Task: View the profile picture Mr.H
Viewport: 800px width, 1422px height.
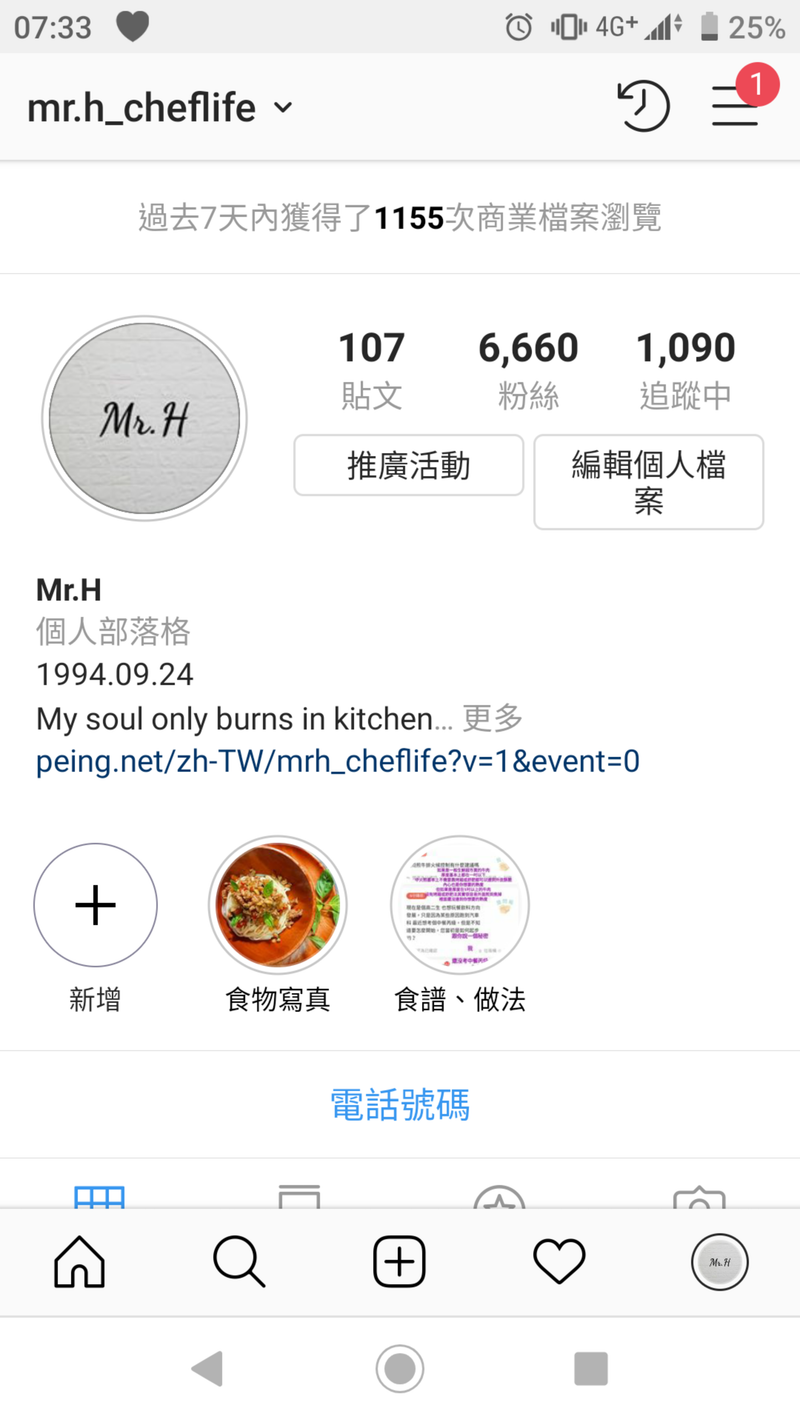Action: click(145, 418)
